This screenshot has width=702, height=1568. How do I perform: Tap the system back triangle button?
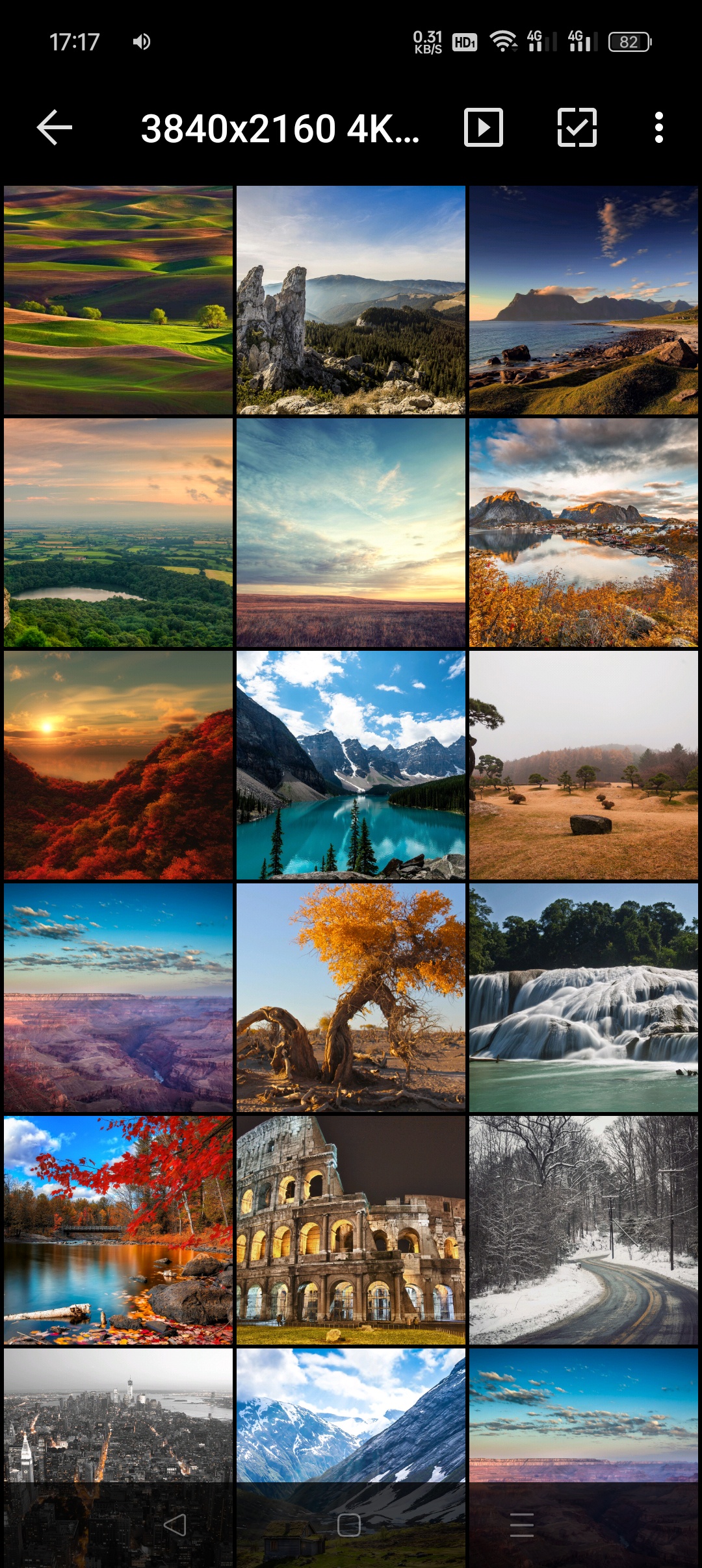(175, 1524)
